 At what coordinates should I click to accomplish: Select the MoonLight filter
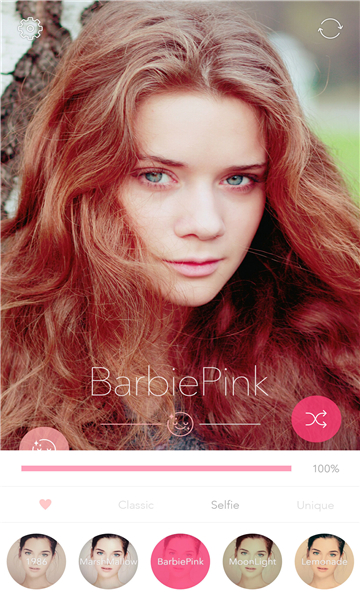pyautogui.click(x=252, y=561)
